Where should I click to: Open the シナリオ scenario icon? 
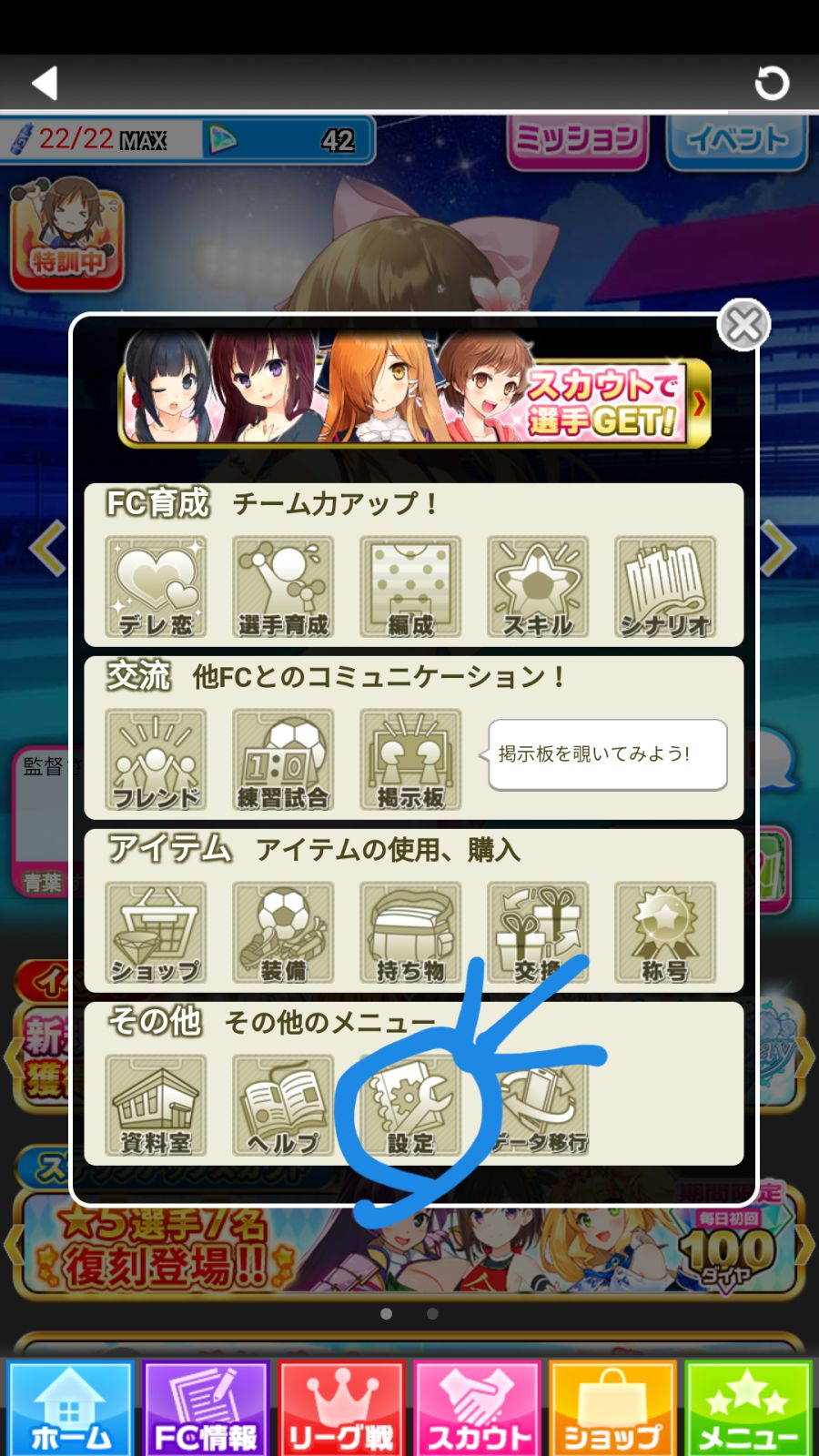coord(664,587)
